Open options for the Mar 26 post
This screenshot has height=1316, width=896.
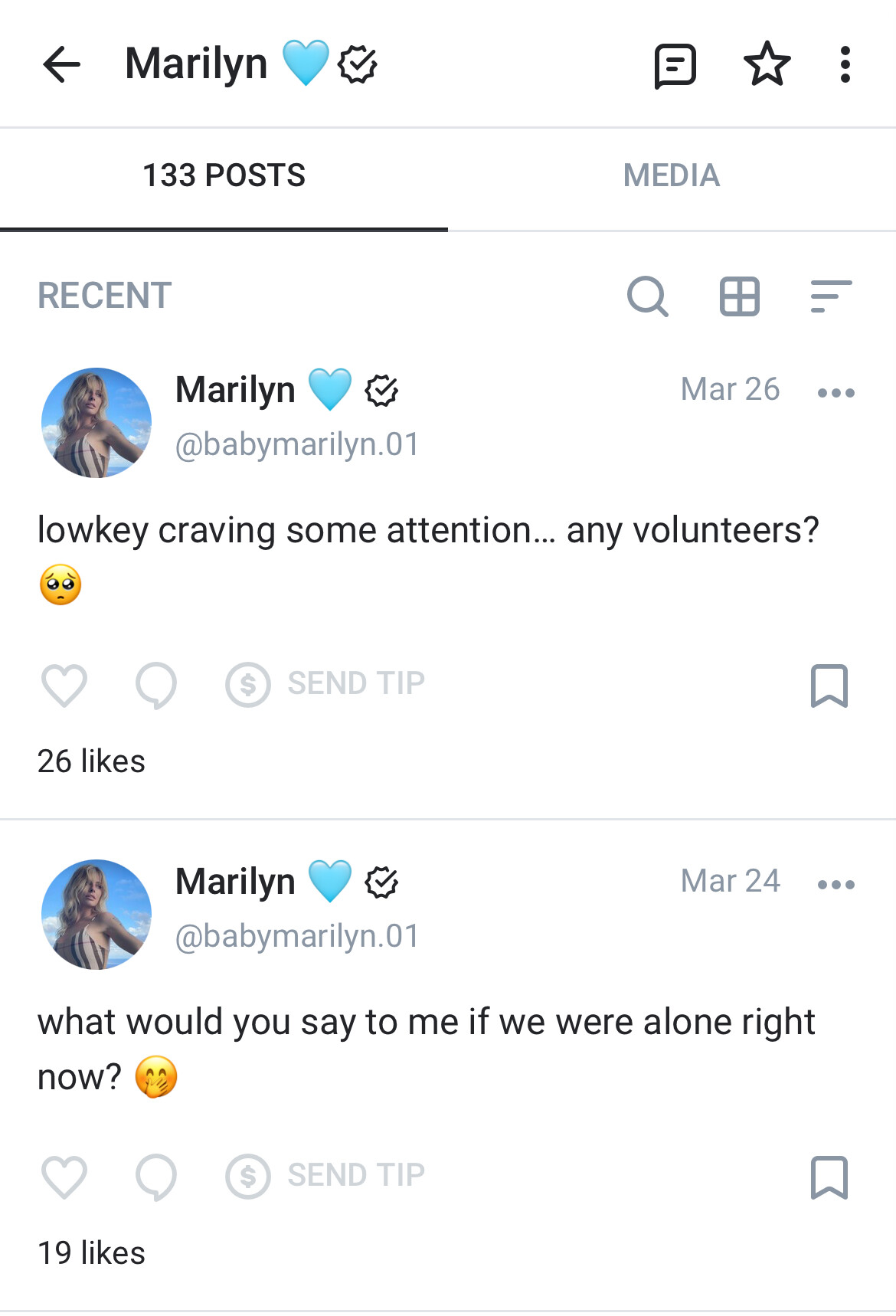[836, 393]
